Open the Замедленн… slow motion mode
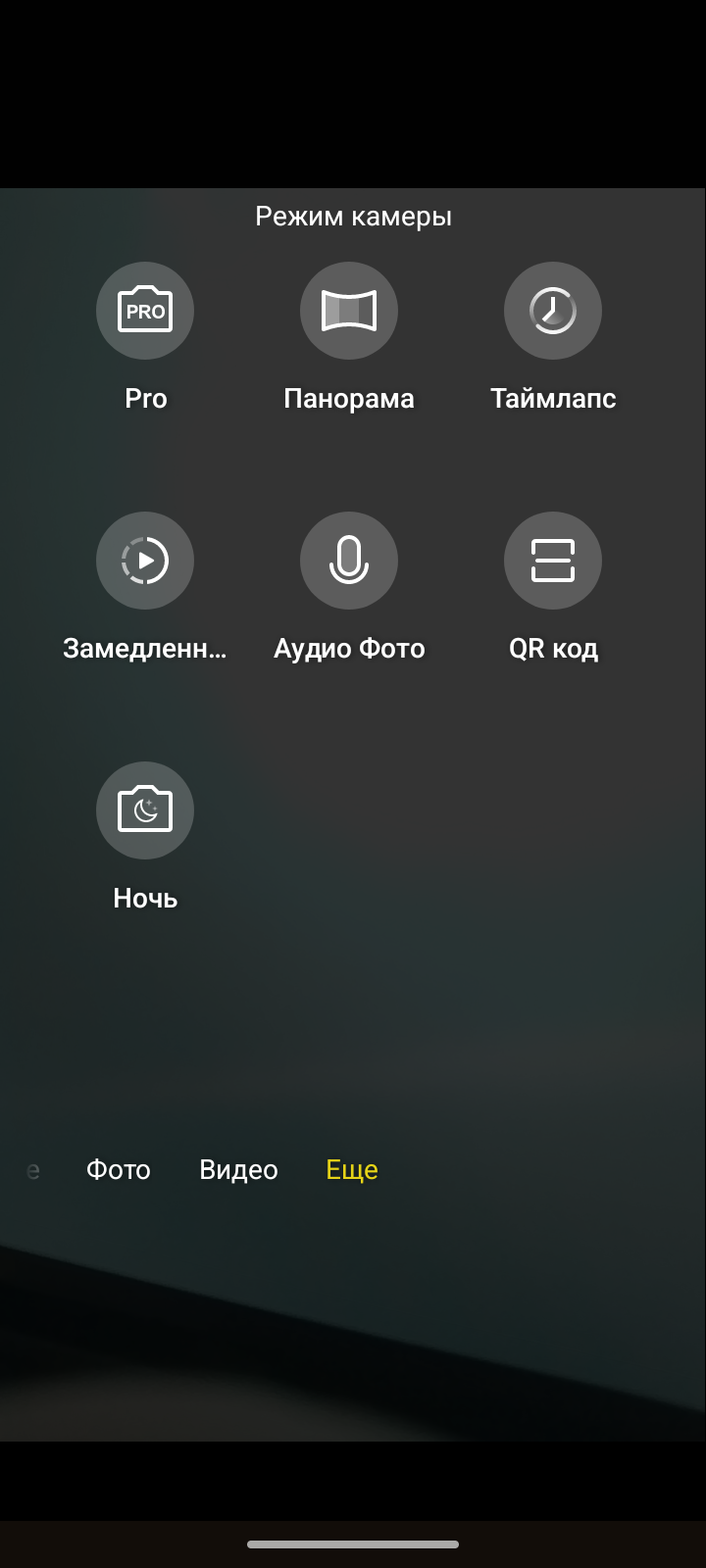 click(145, 561)
